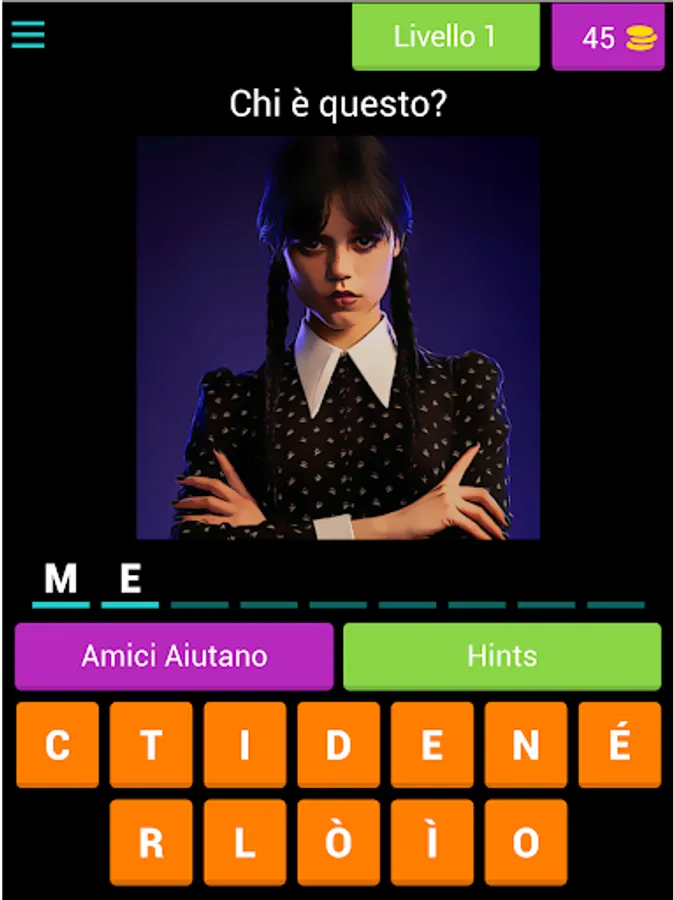Ask friends with Amici Aiutano

coord(174,655)
